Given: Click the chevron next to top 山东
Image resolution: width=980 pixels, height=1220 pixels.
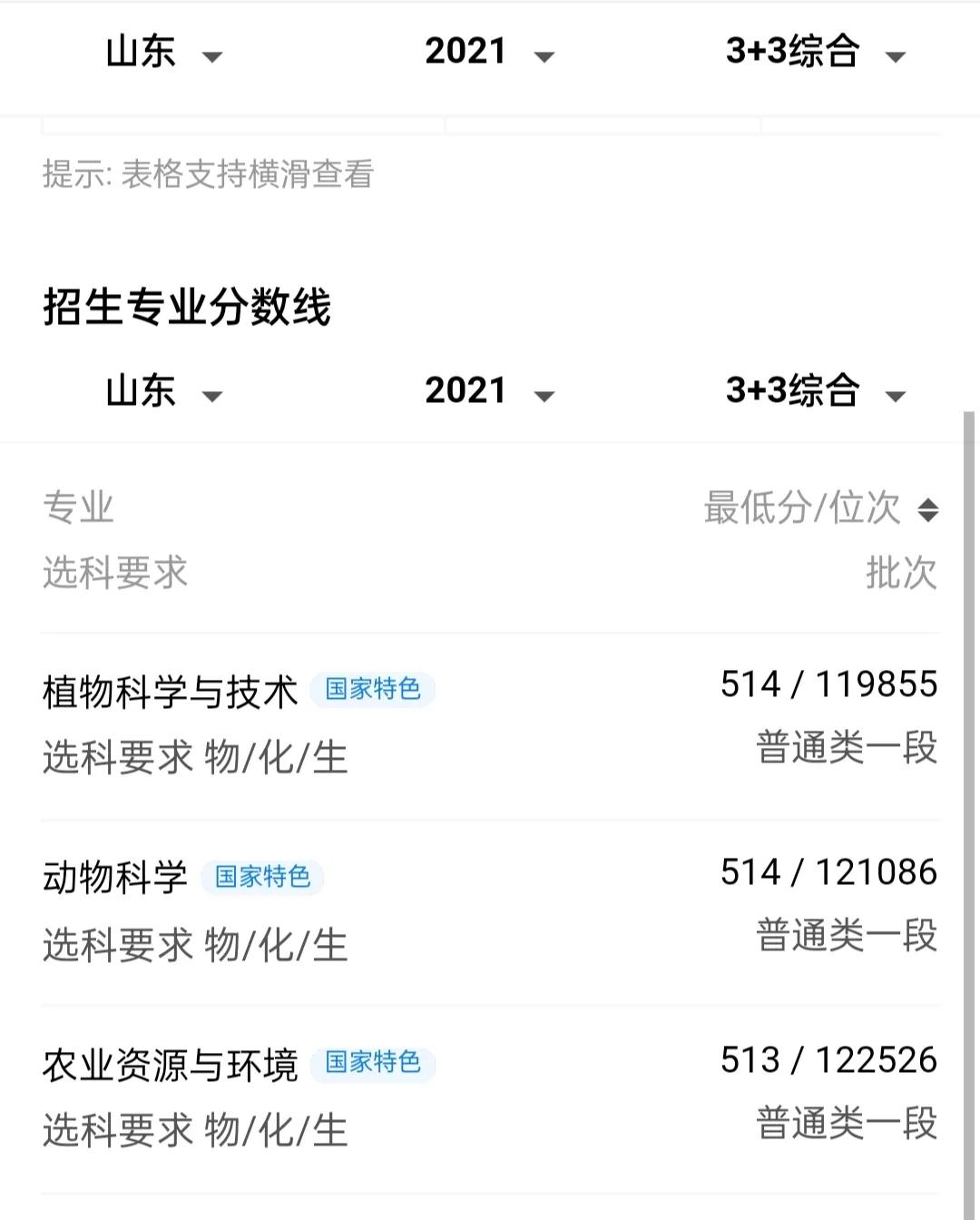Looking at the screenshot, I should tap(212, 58).
